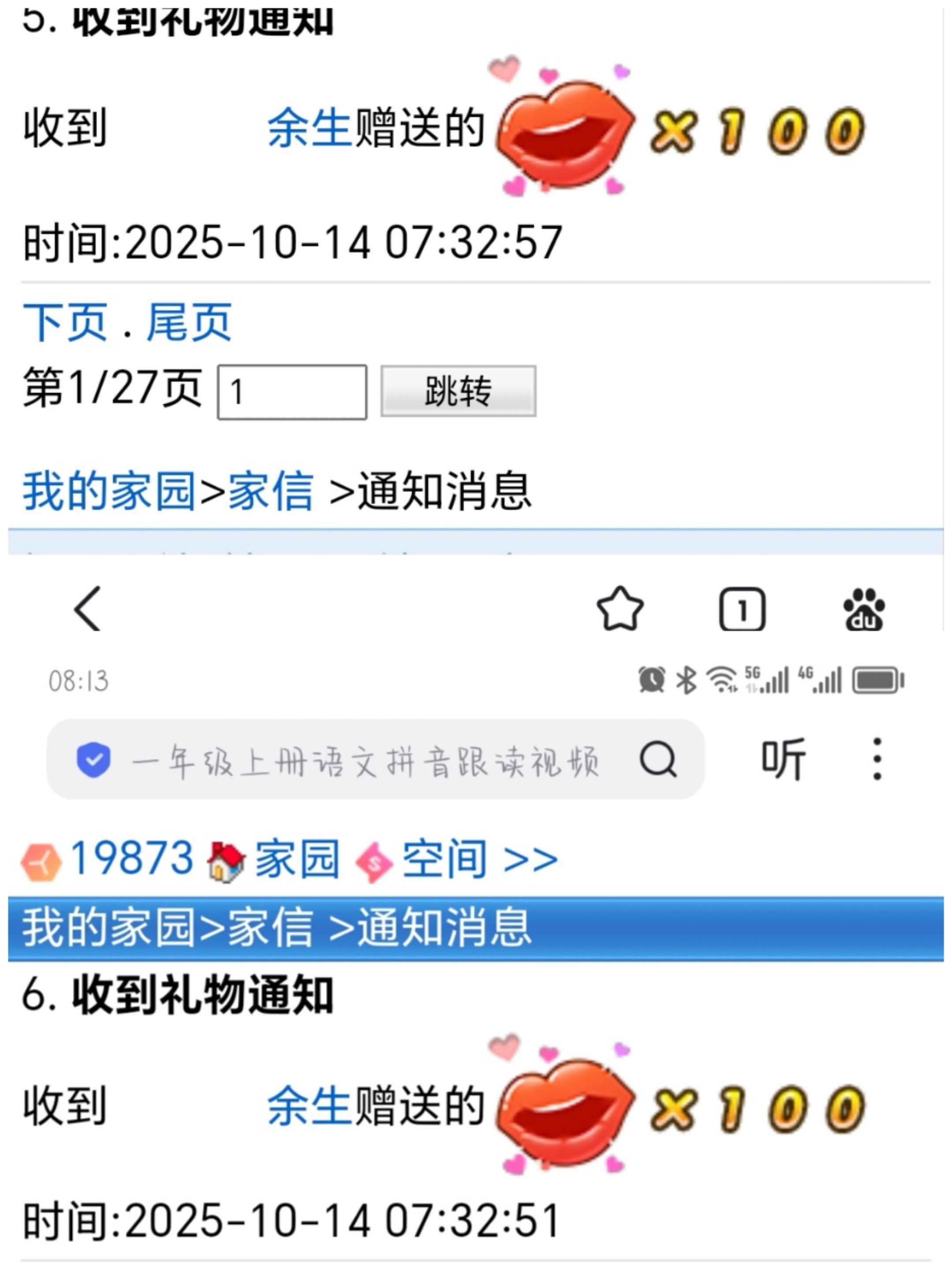Open sender 余生 in gift notification 6
952x1270 pixels.
click(309, 1106)
